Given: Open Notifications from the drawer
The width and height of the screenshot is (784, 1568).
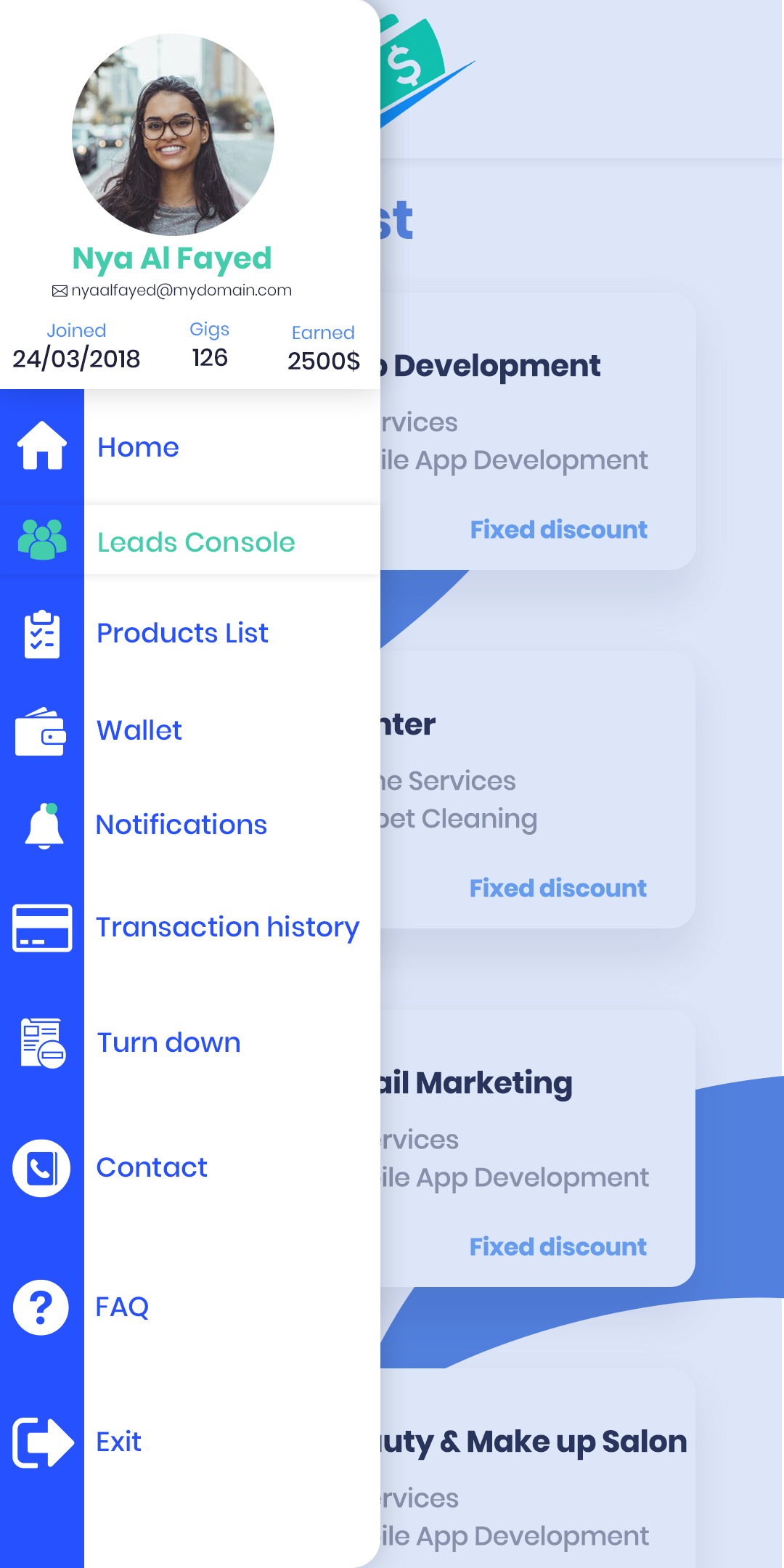Looking at the screenshot, I should 181,825.
